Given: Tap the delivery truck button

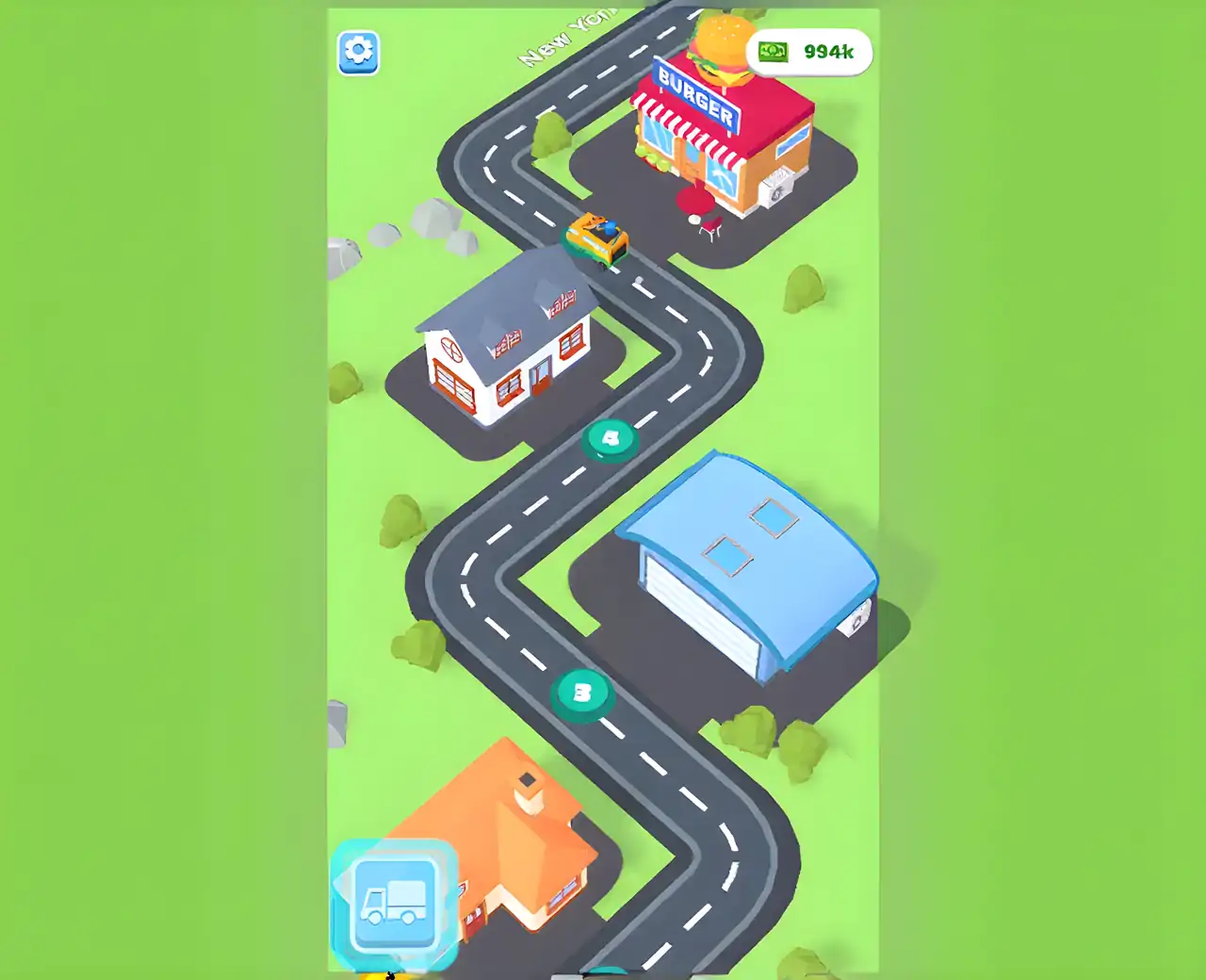Looking at the screenshot, I should pyautogui.click(x=395, y=904).
